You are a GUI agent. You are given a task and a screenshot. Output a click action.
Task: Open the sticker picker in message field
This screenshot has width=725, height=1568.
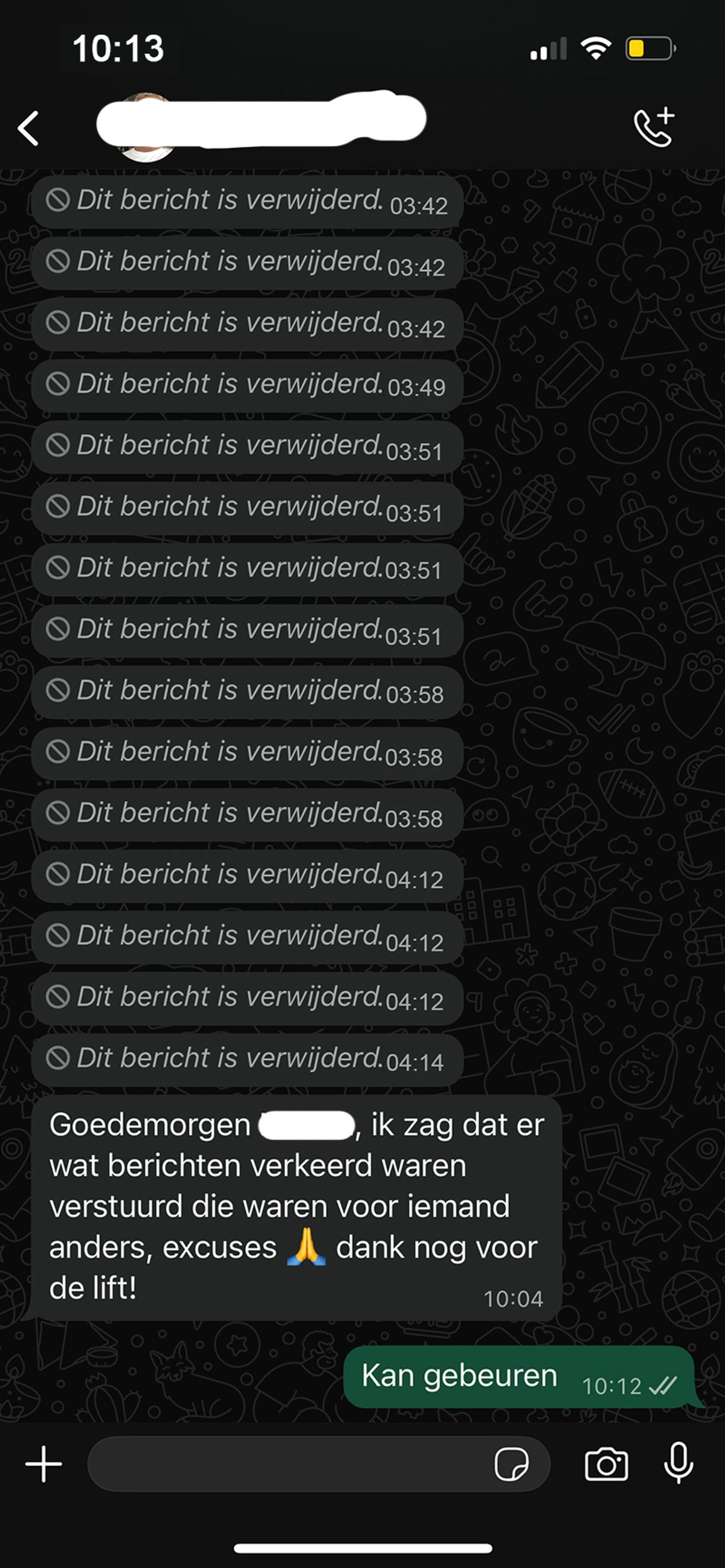tap(511, 1464)
